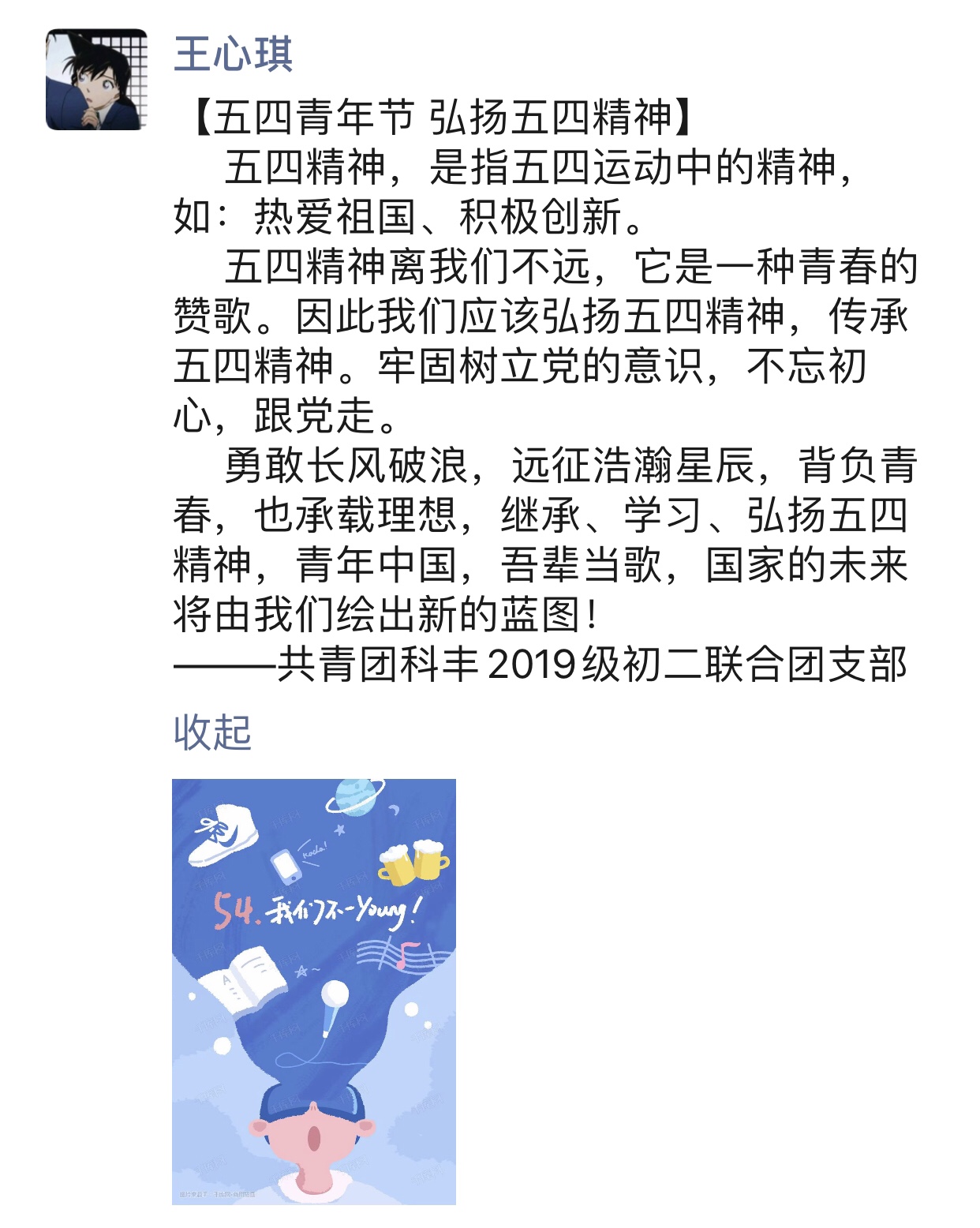Open the 54 Young poster image
The width and height of the screenshot is (980, 1228).
click(x=313, y=990)
